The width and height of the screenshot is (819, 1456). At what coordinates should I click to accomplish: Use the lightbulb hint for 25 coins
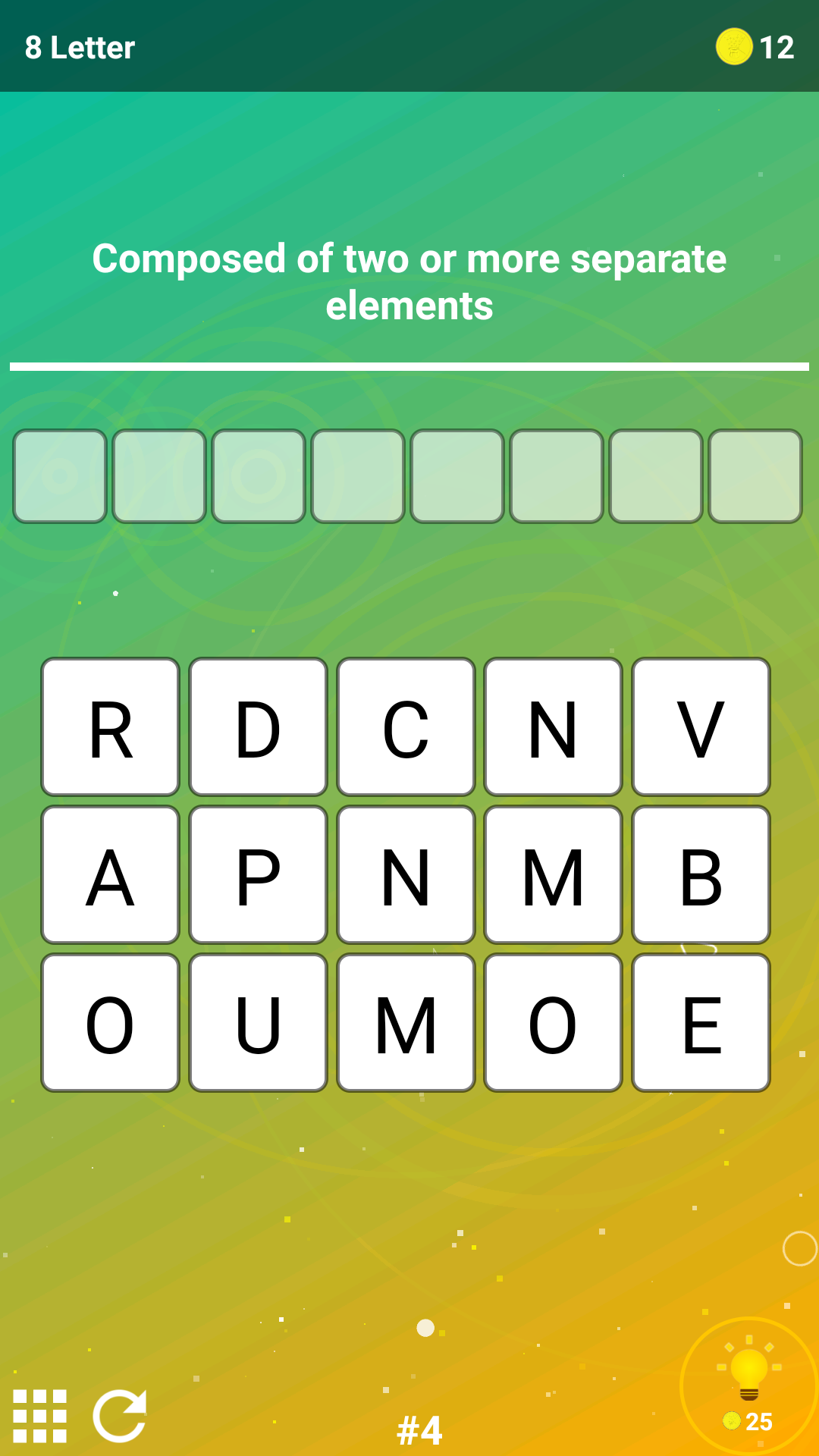point(748,1386)
